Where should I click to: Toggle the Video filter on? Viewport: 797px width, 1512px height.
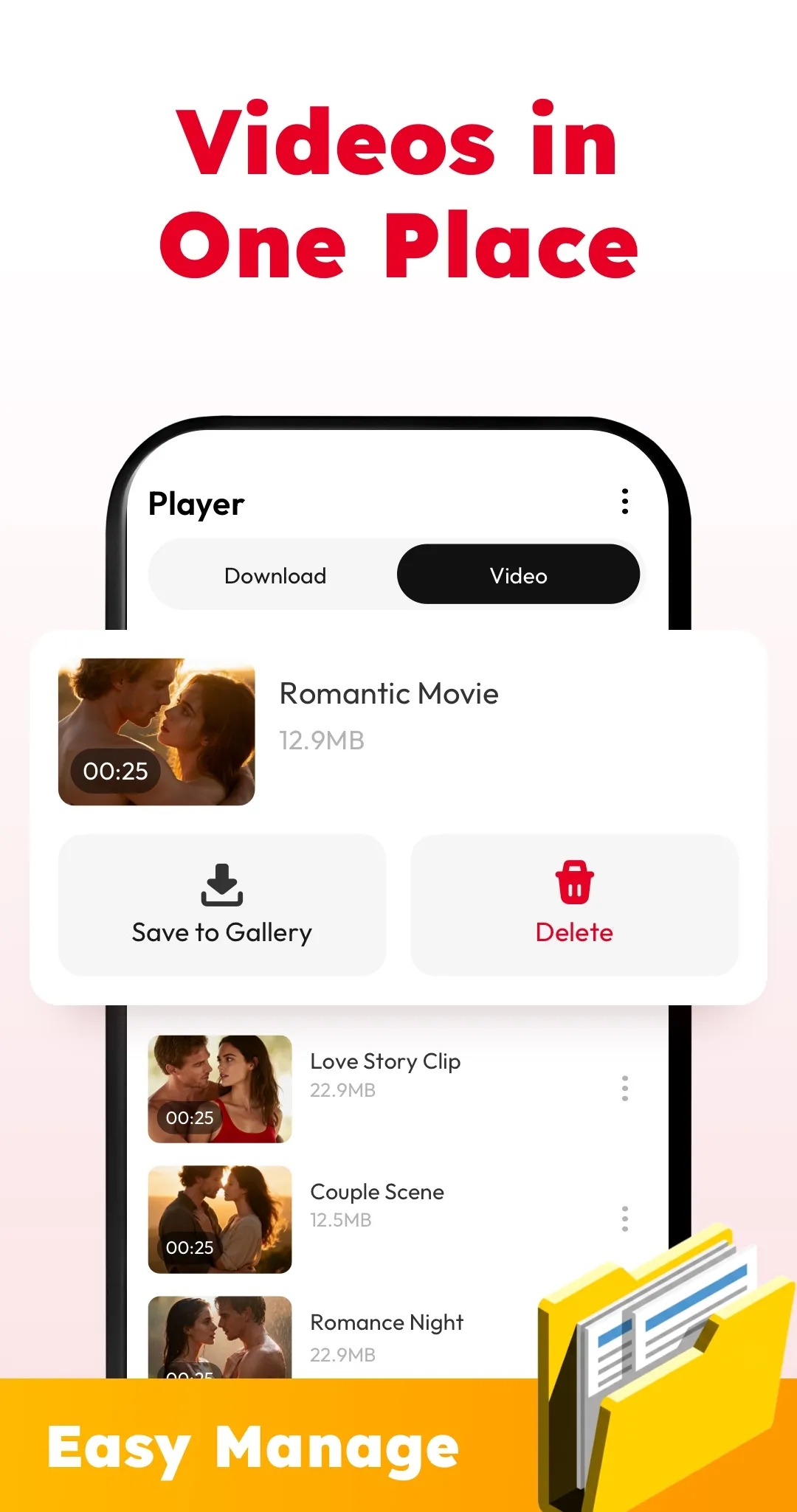coord(518,575)
